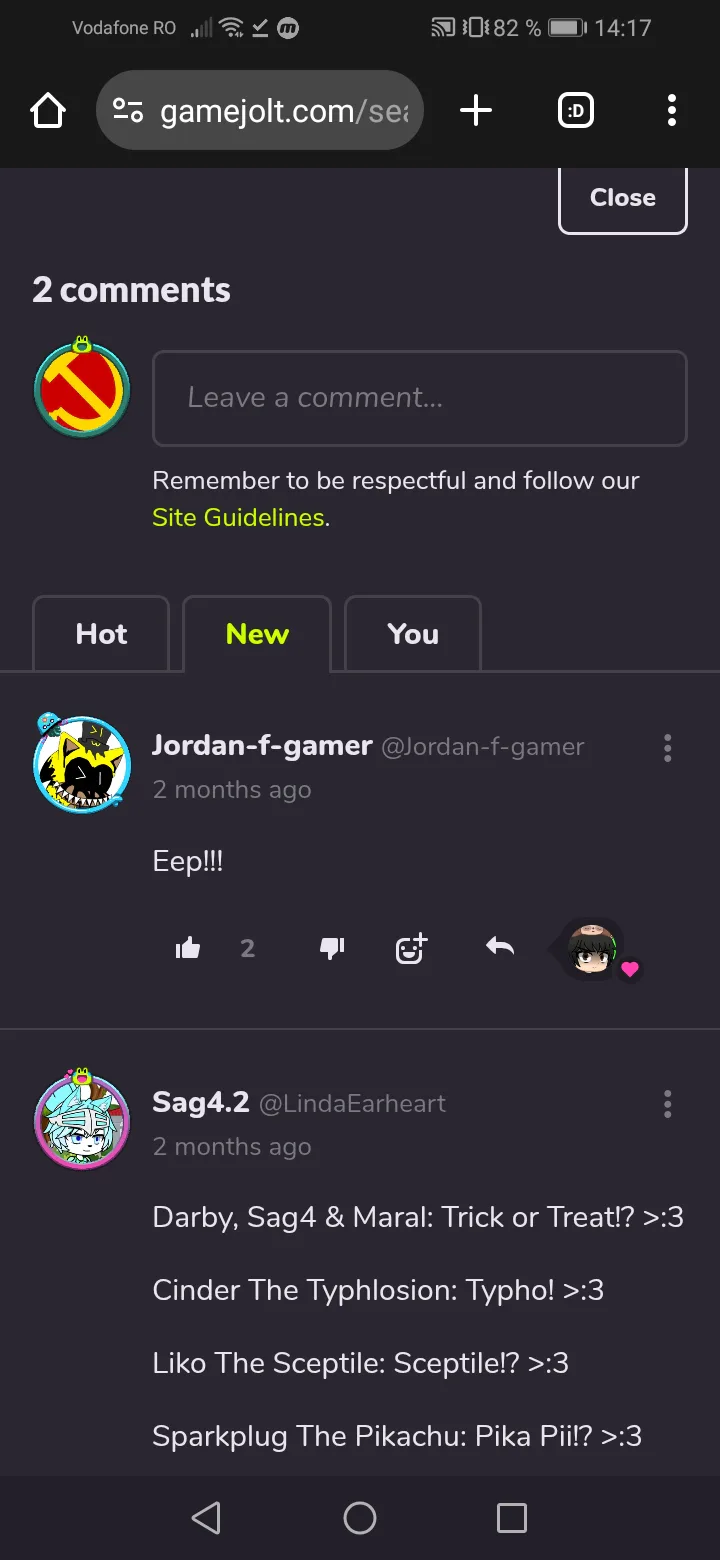Tap the gamejolt.com address bar
The width and height of the screenshot is (720, 1560).
(x=260, y=111)
